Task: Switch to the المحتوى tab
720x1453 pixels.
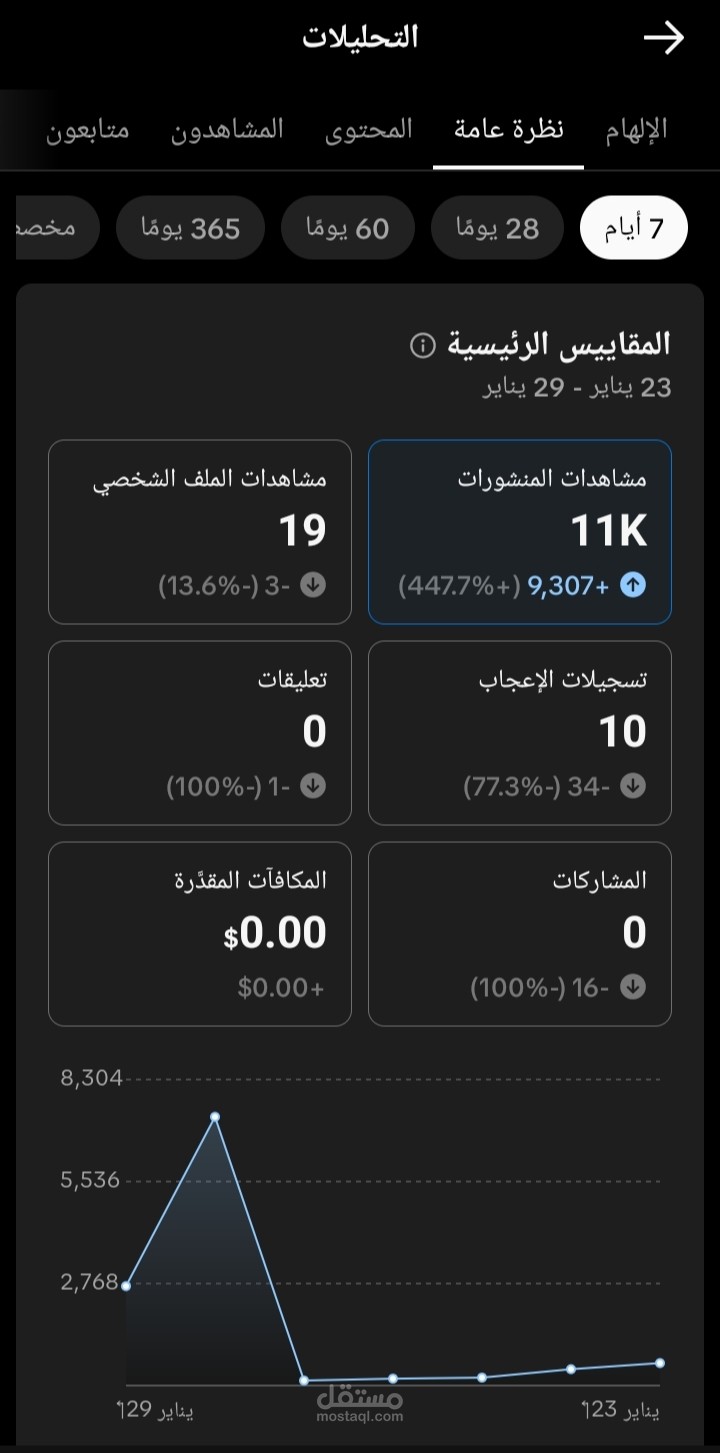Action: (x=368, y=130)
